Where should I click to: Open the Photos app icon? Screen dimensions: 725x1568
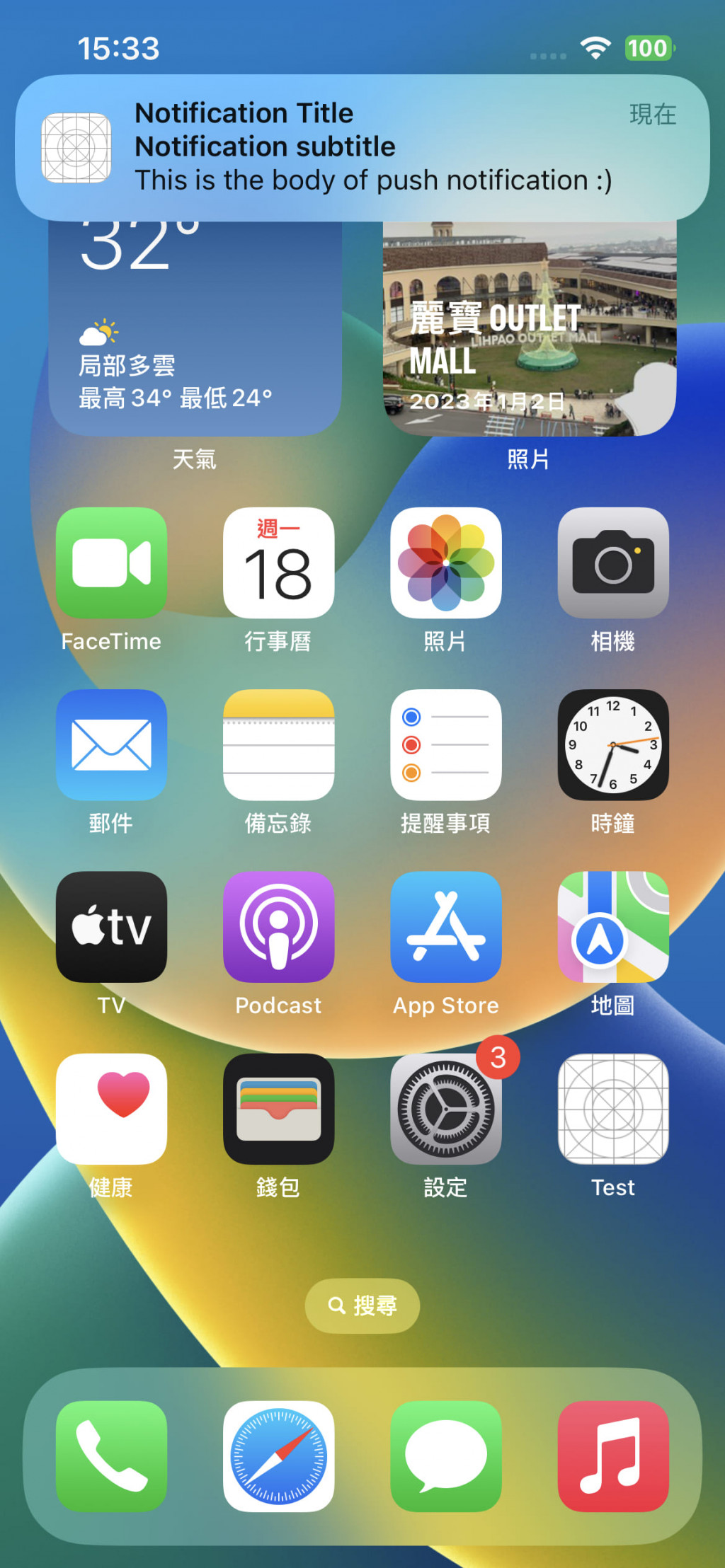(x=446, y=563)
